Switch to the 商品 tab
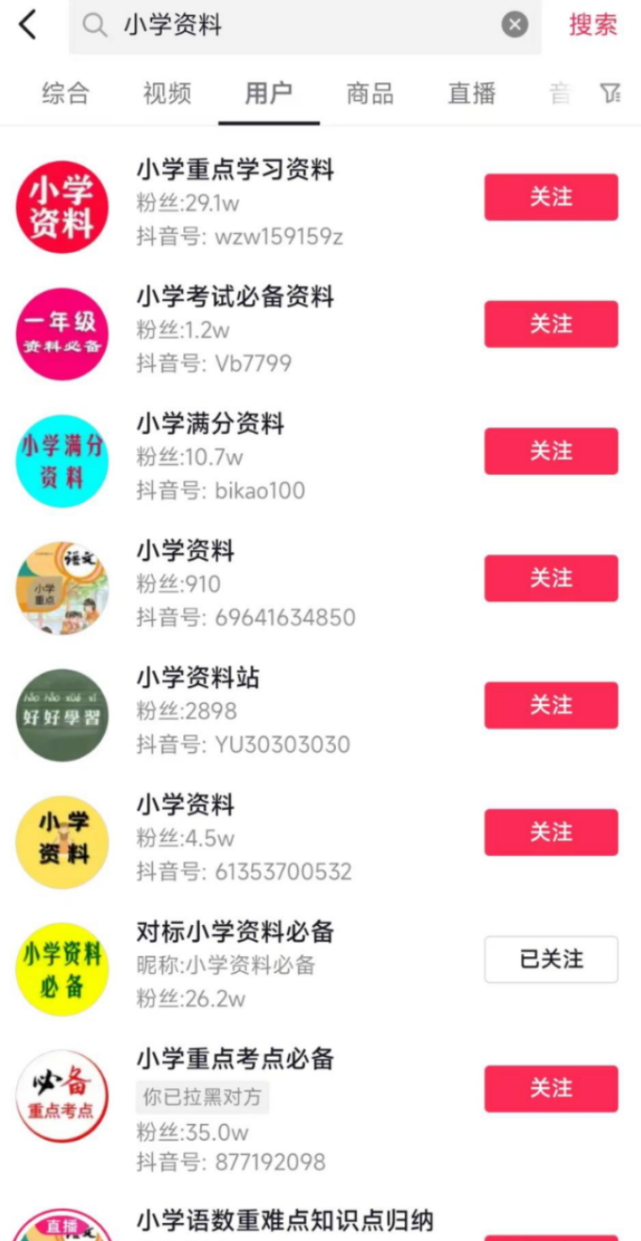Viewport: 641px width, 1241px height. [370, 94]
